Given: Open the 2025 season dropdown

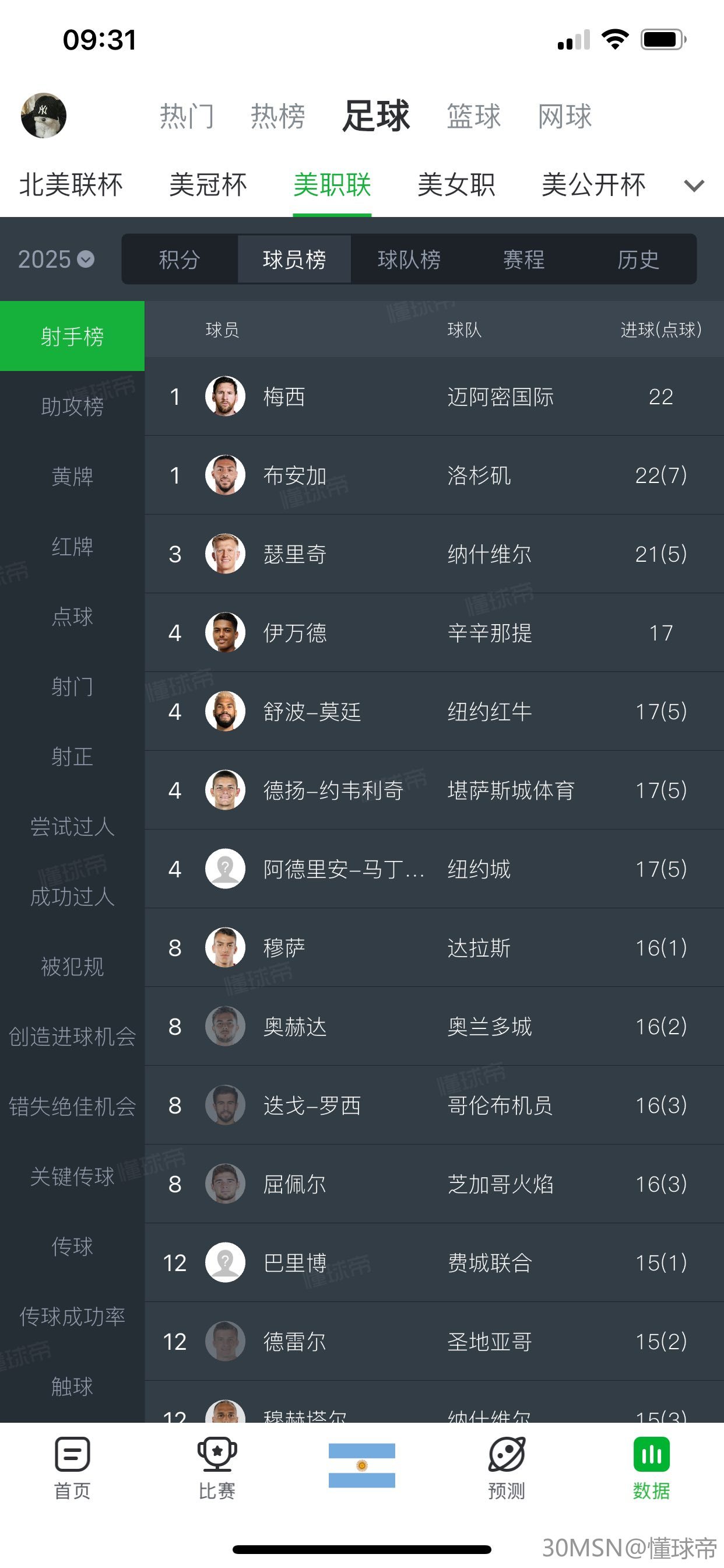Looking at the screenshot, I should pos(56,260).
